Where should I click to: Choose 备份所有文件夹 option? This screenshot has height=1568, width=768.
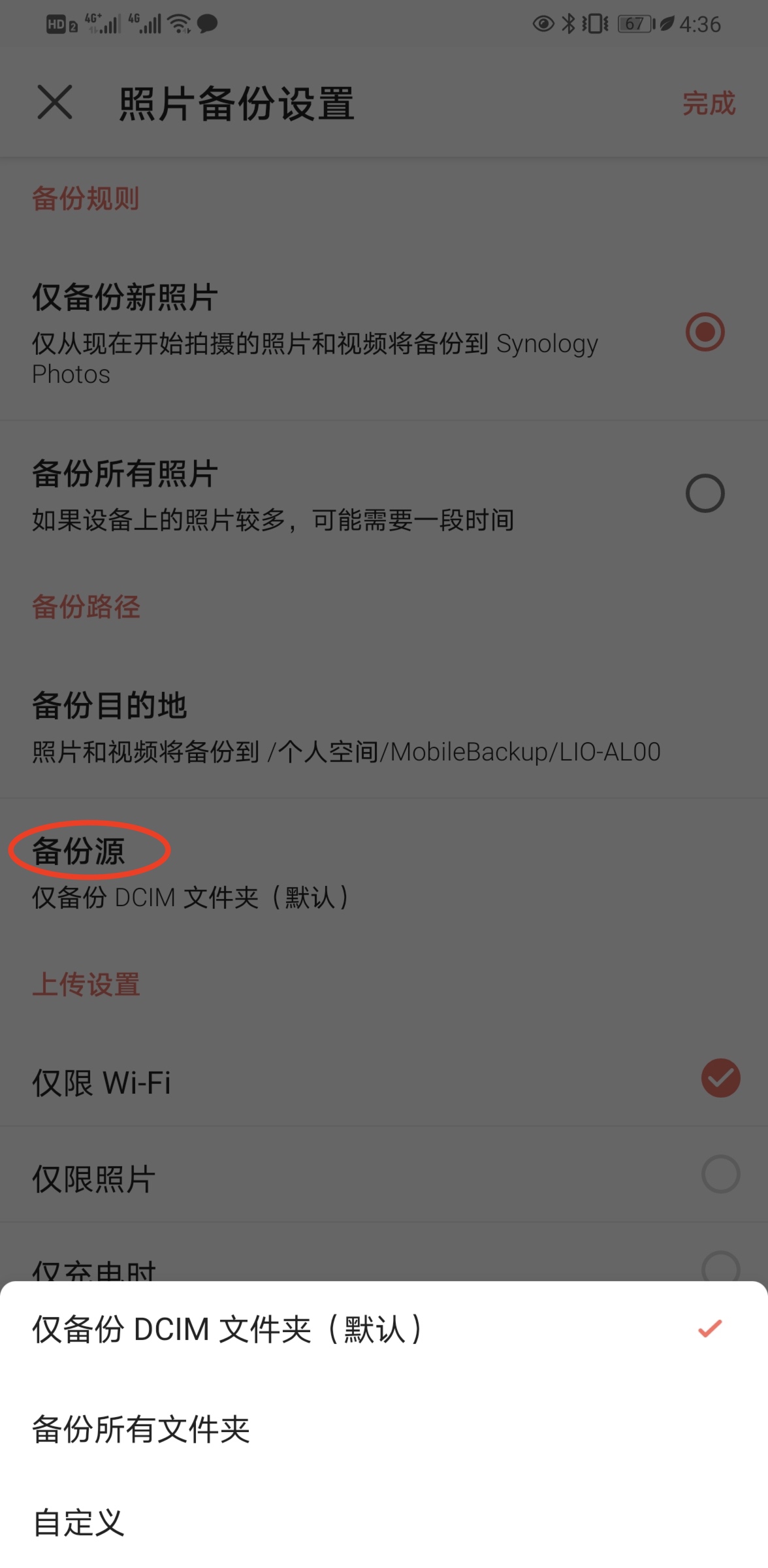pos(384,1428)
